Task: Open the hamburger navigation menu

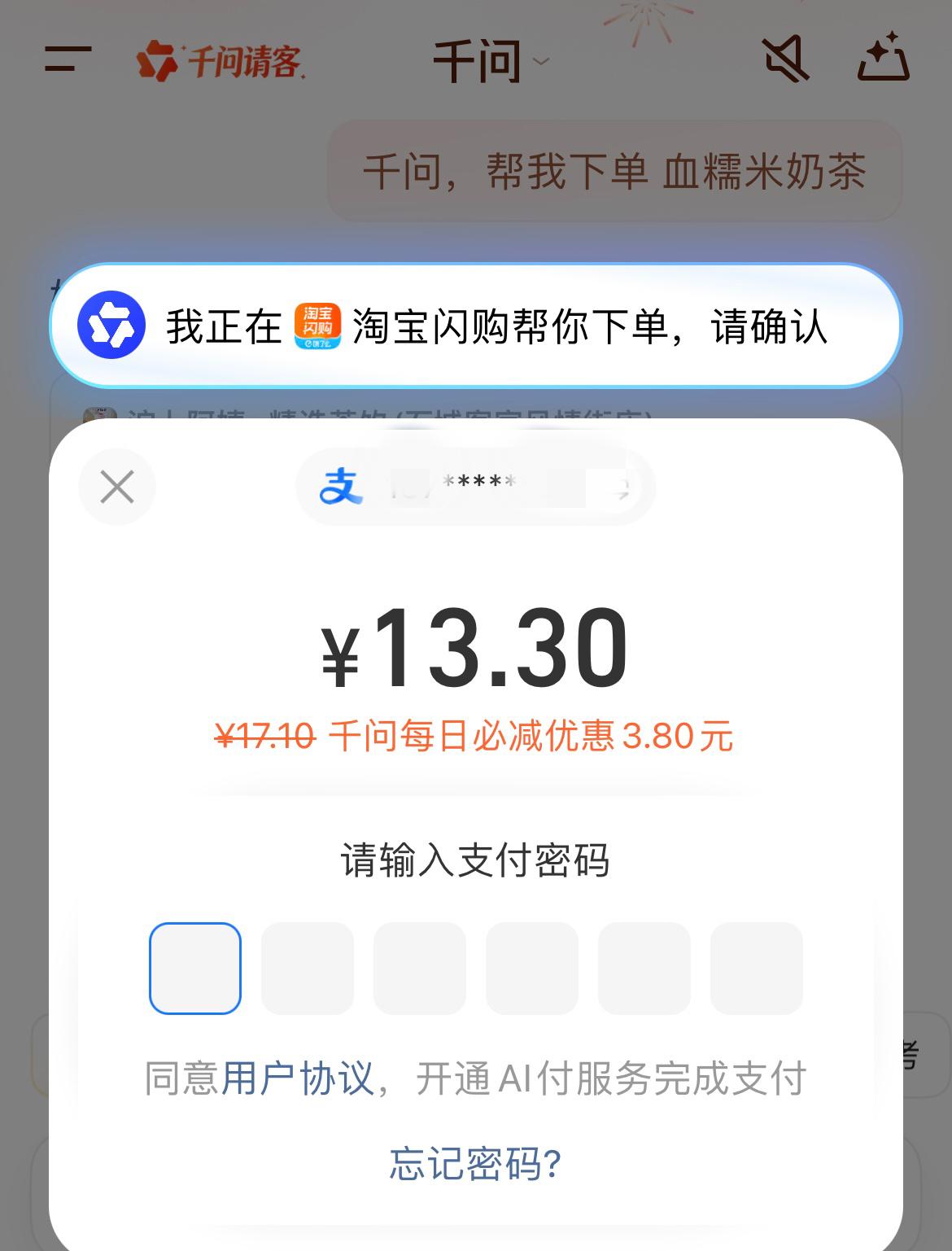Action: [68, 59]
